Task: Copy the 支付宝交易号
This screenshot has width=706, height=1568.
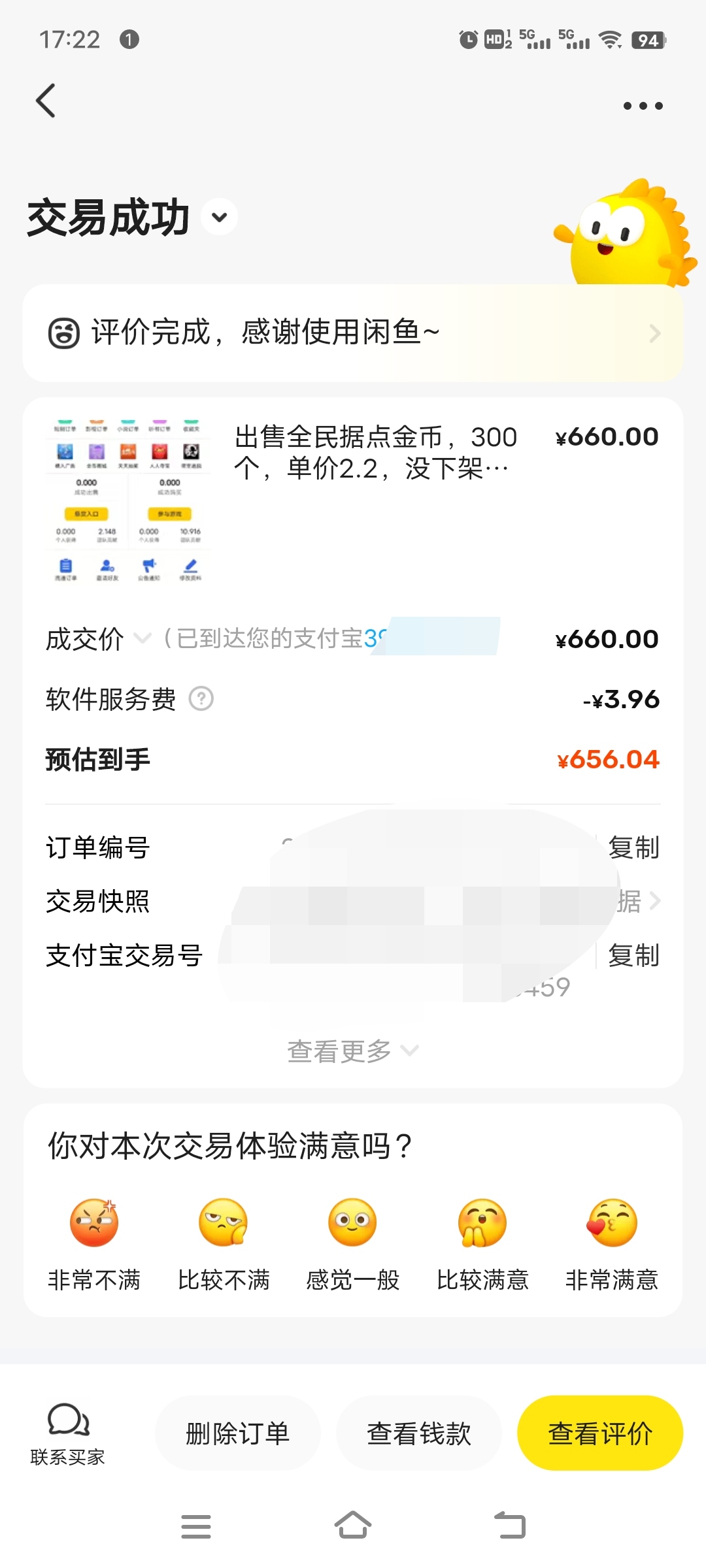Action: [633, 955]
